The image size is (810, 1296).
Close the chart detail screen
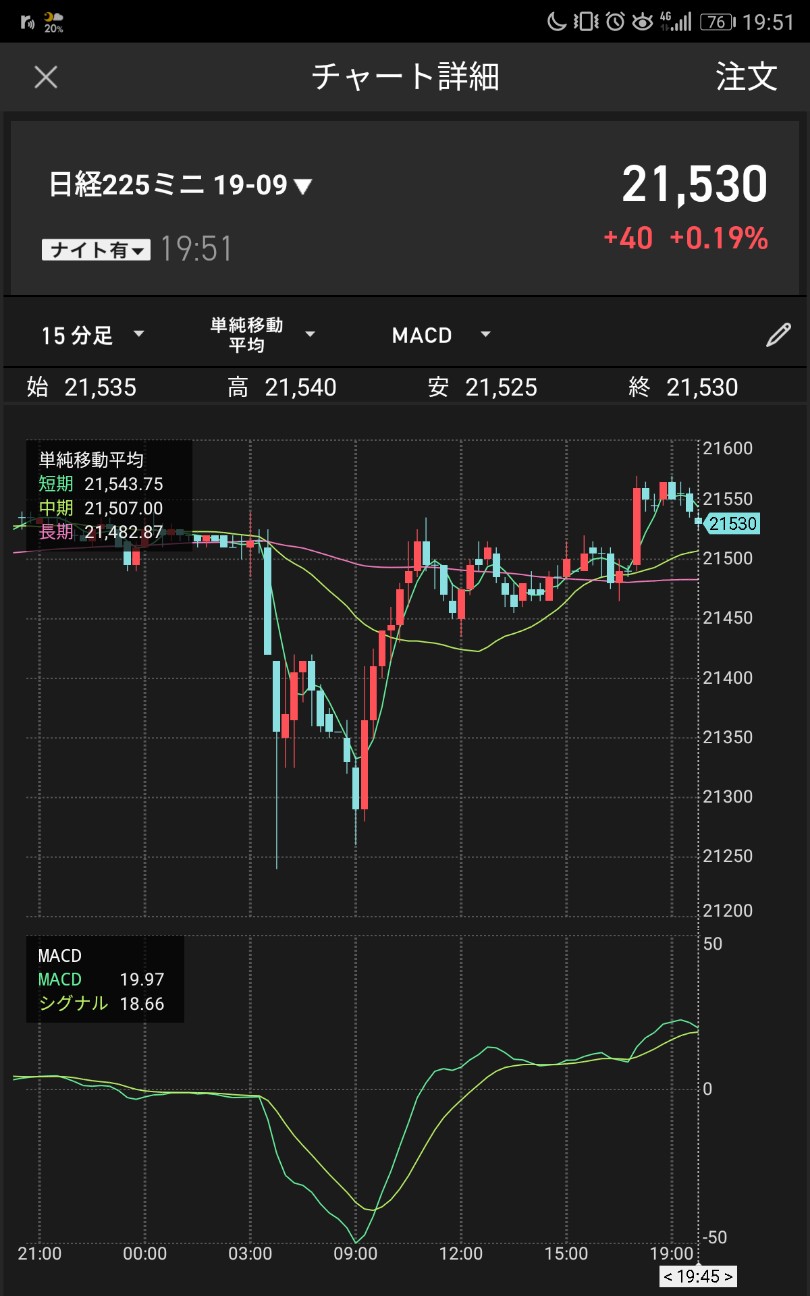point(46,77)
